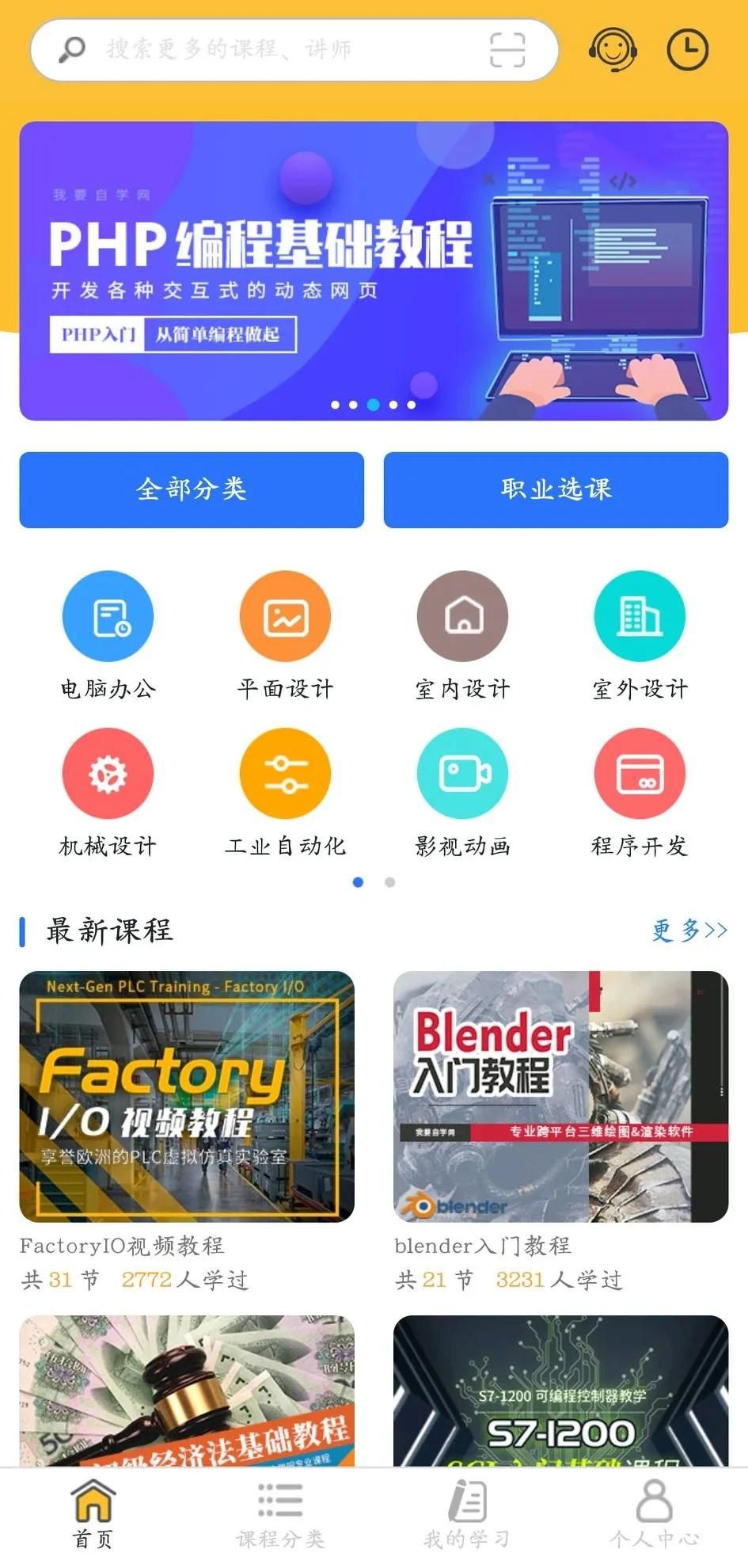Open the FactoryIO视频教程 course card
Screen dimensions: 748x1568
coord(187,1097)
